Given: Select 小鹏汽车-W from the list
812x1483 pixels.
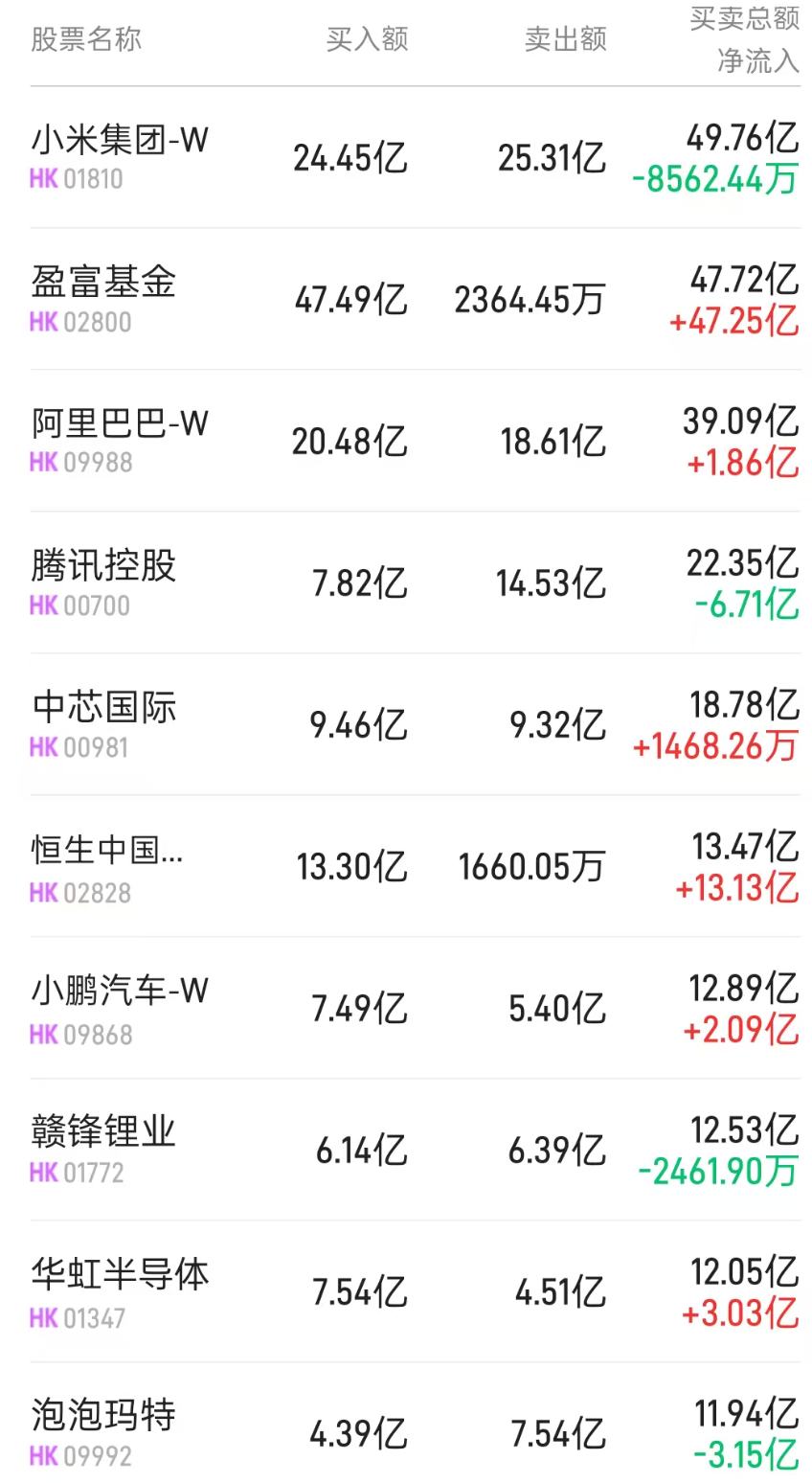Looking at the screenshot, I should pos(117,992).
